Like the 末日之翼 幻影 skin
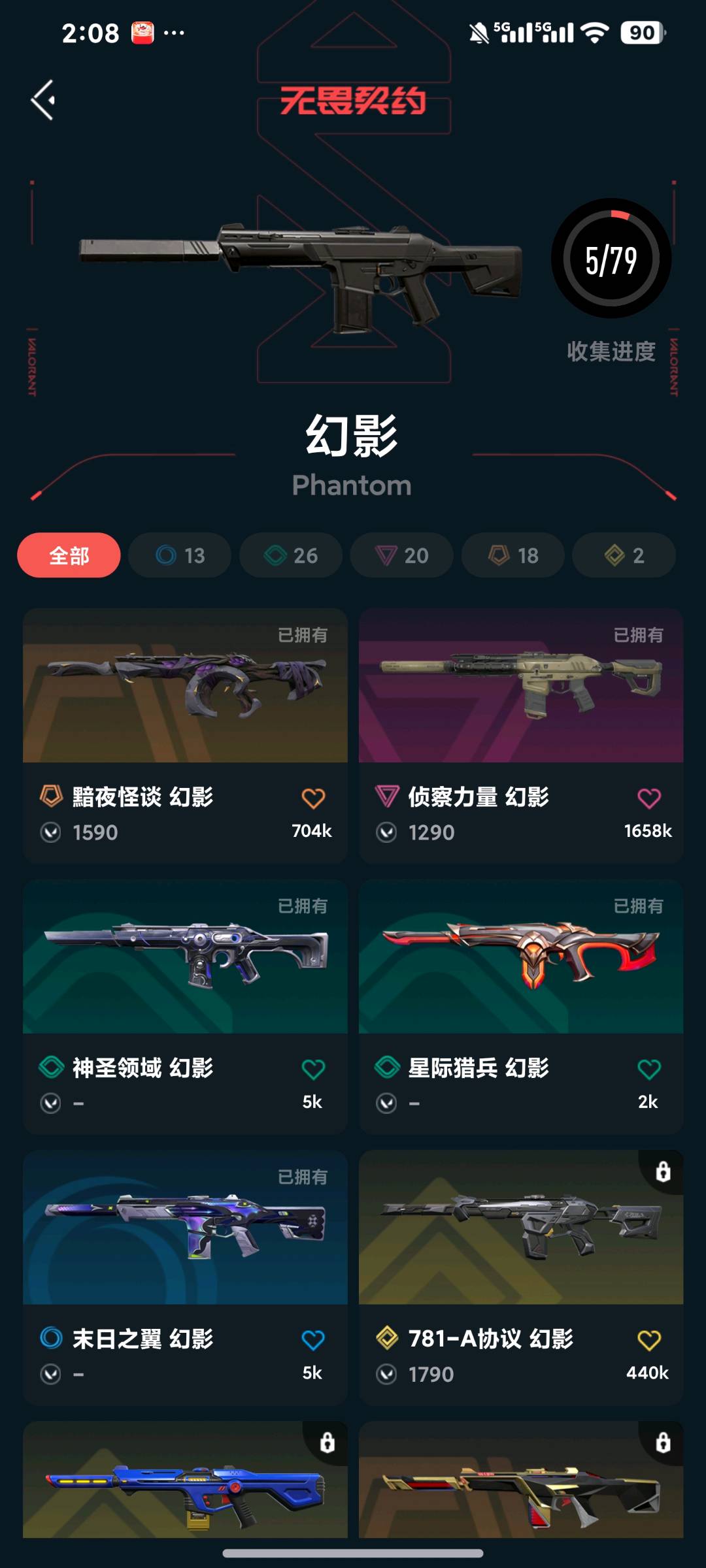 point(313,1341)
